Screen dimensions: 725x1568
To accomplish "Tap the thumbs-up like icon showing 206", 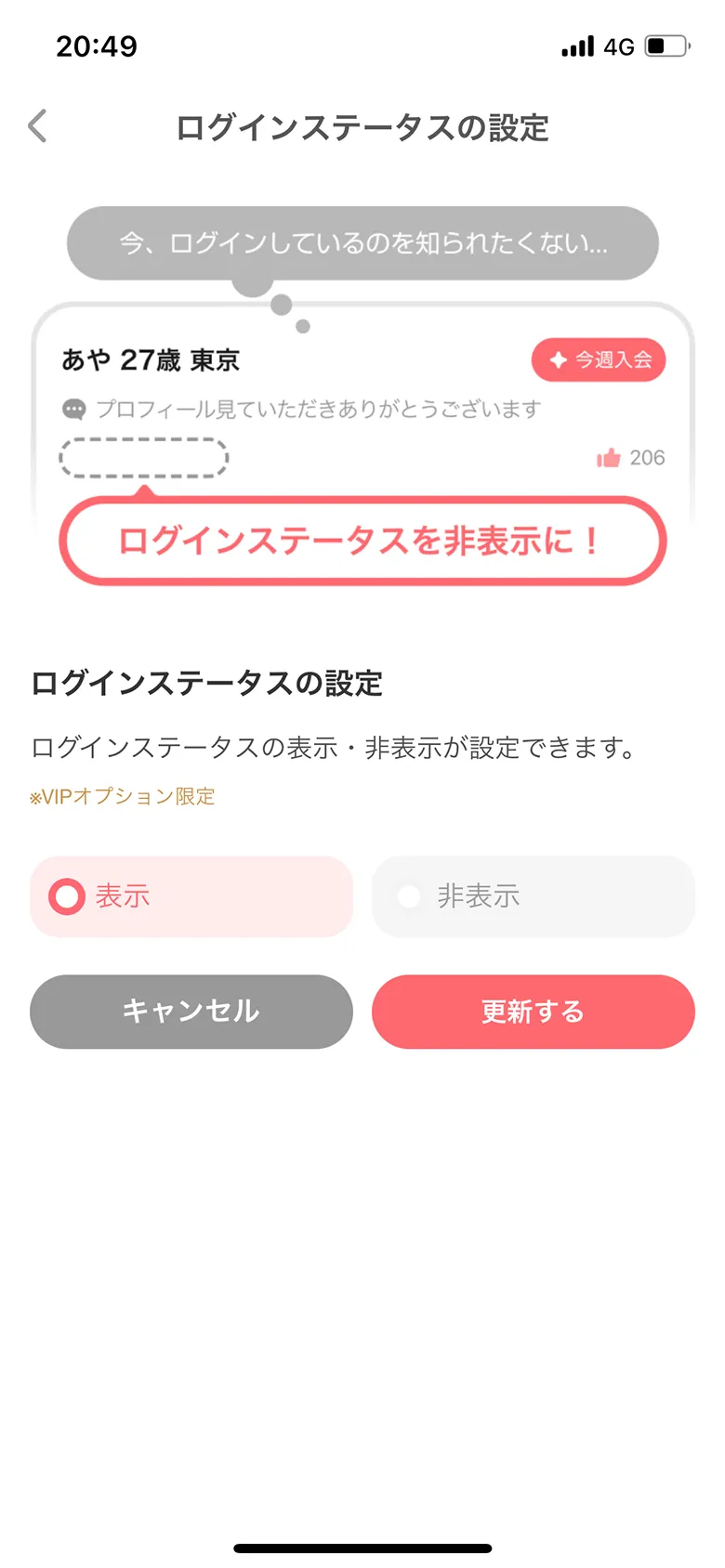I will [610, 457].
